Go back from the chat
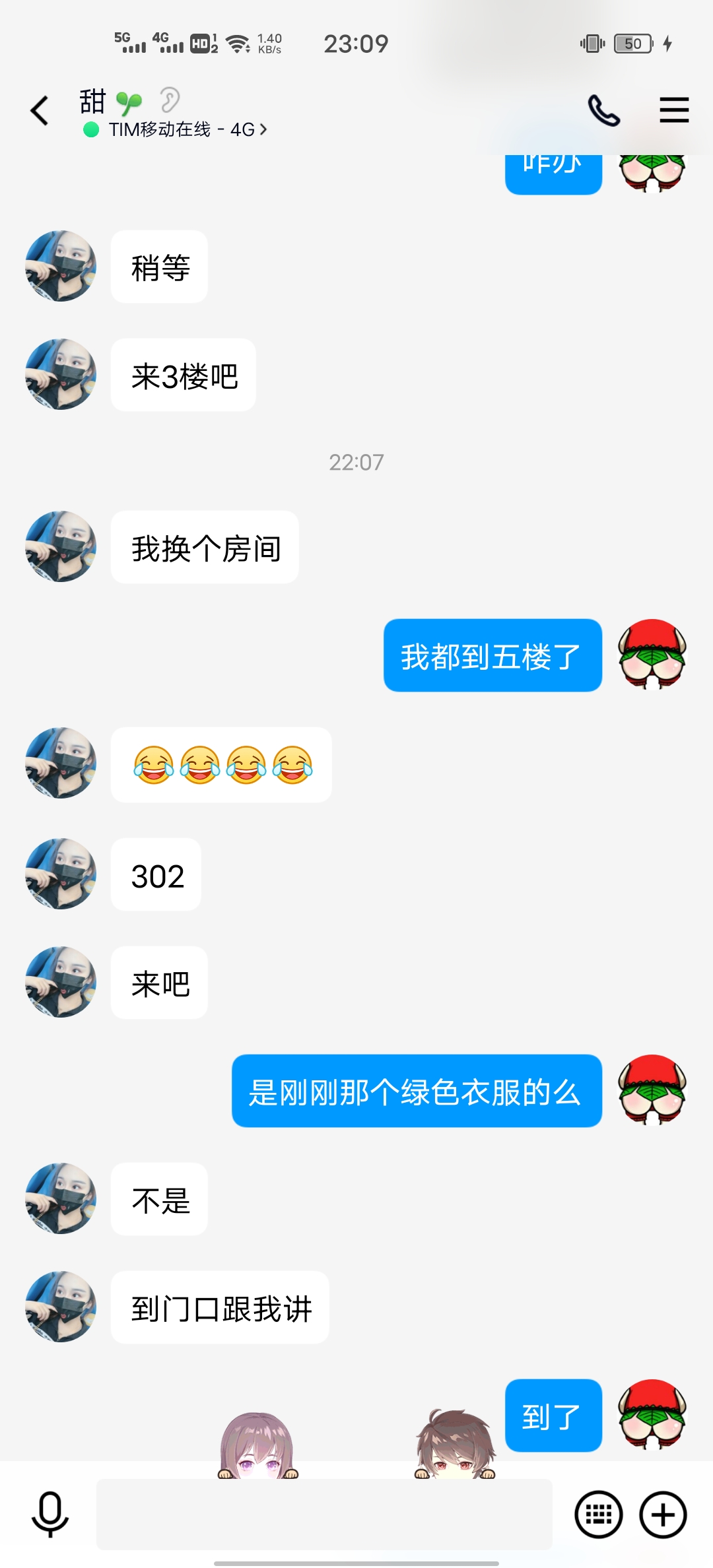713x1568 pixels. (x=40, y=110)
